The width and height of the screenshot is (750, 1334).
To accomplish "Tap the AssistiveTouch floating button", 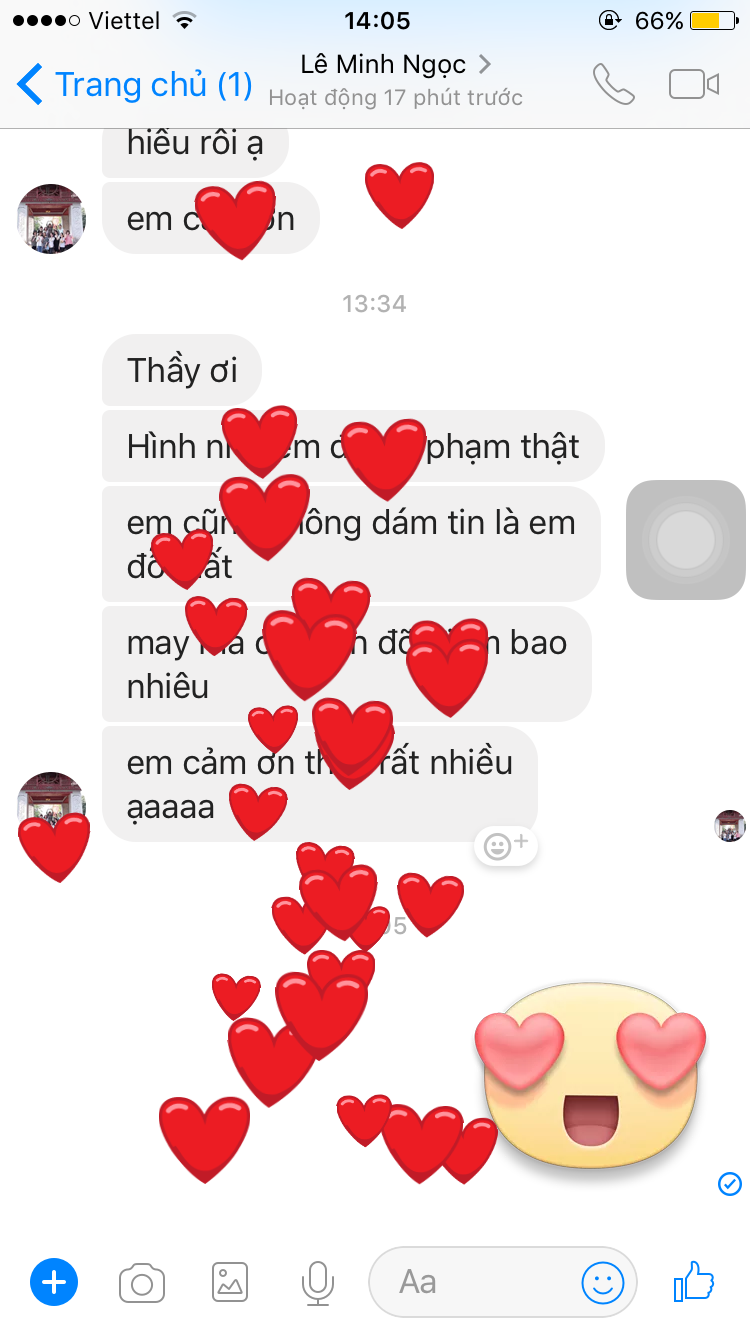I will (686, 540).
